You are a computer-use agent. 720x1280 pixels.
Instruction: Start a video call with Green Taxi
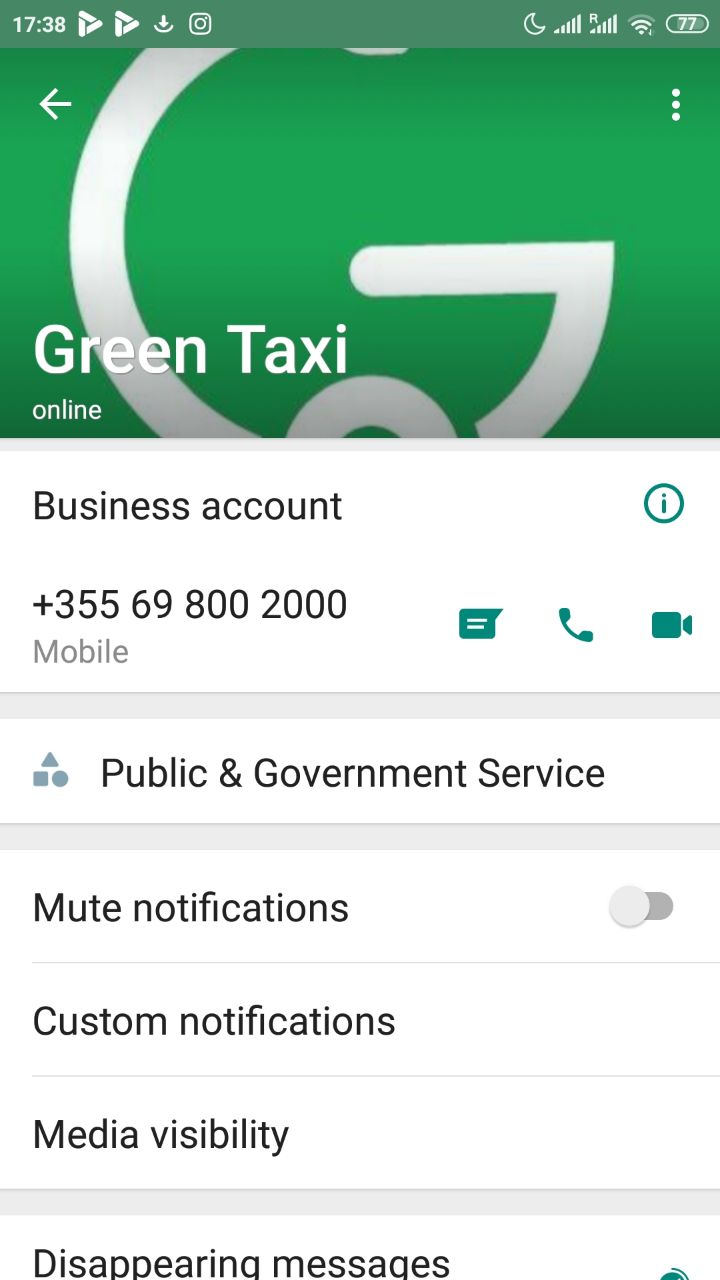[x=671, y=625]
